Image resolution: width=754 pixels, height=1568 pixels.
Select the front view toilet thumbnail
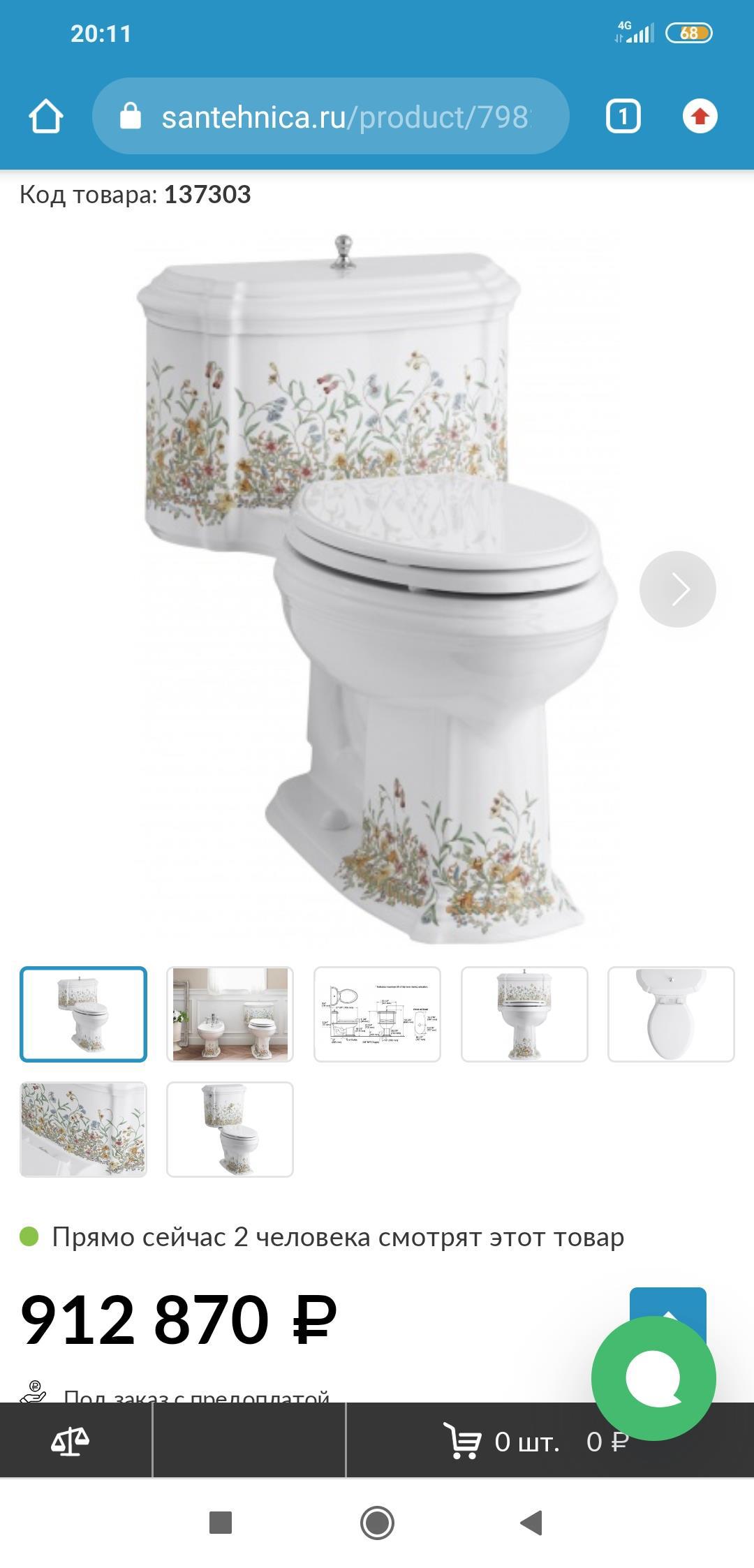(524, 1014)
